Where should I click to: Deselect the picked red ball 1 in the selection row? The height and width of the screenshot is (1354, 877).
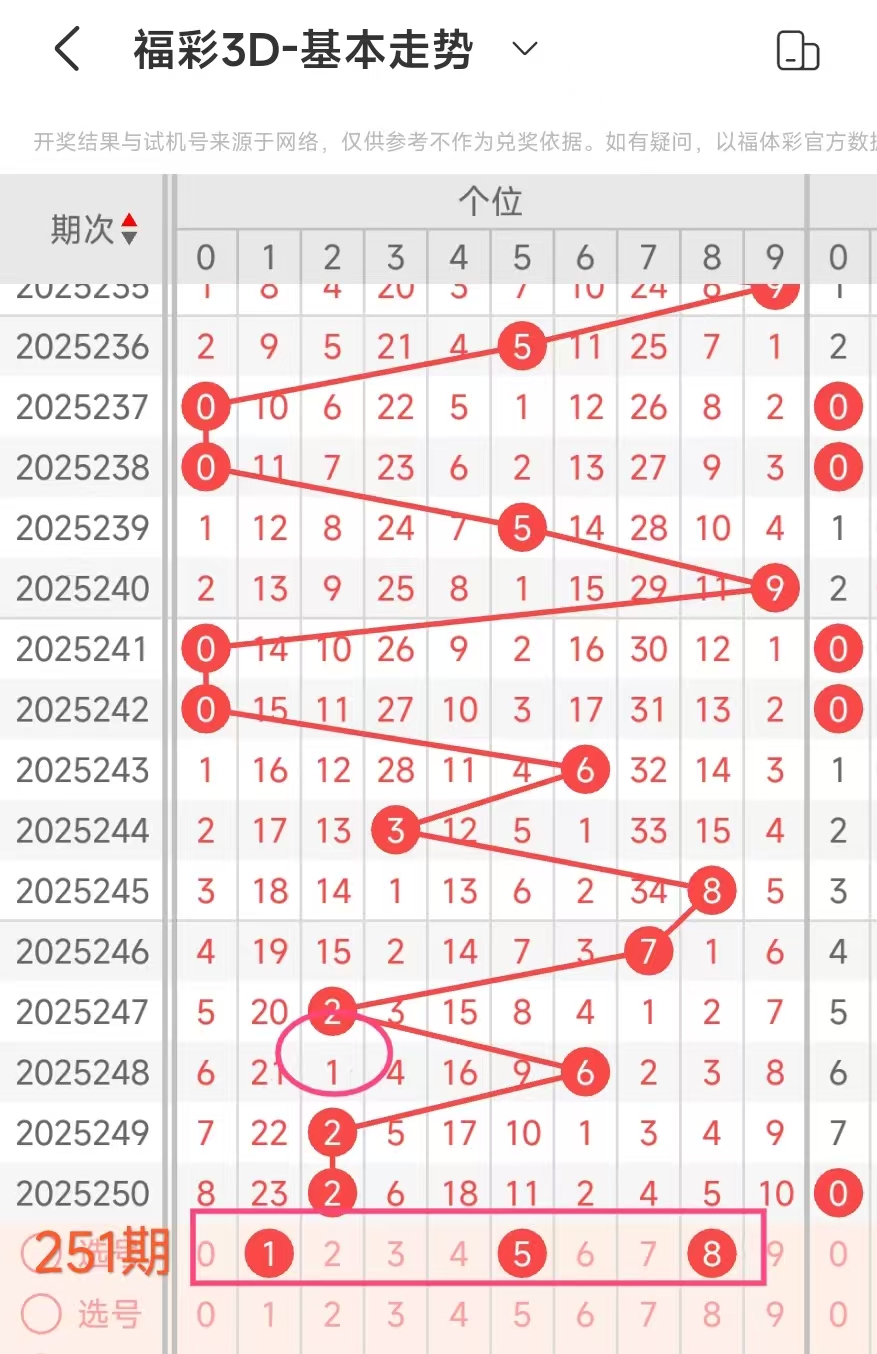pos(269,1253)
